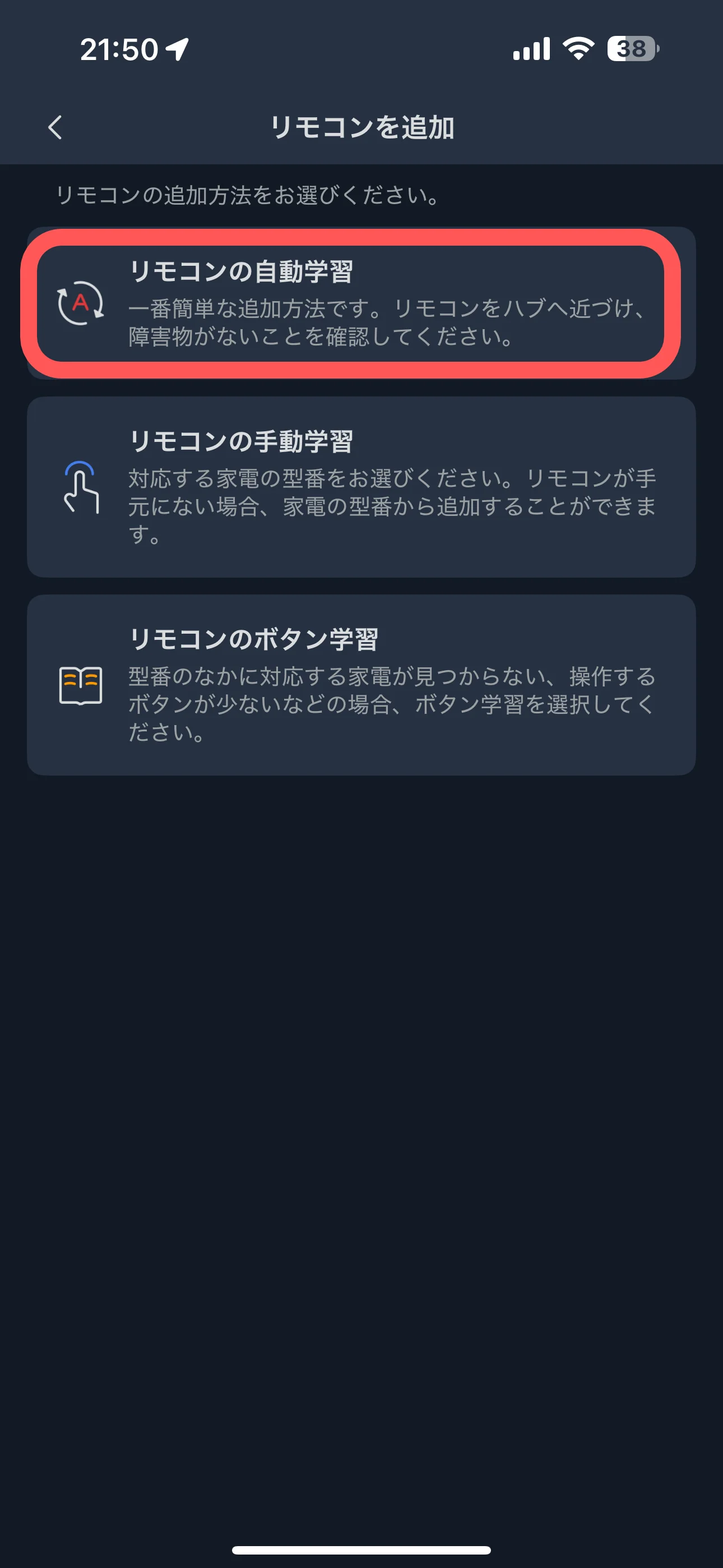Image resolution: width=723 pixels, height=1568 pixels.
Task: Choose リモコンの手動学習 option
Action: point(360,486)
